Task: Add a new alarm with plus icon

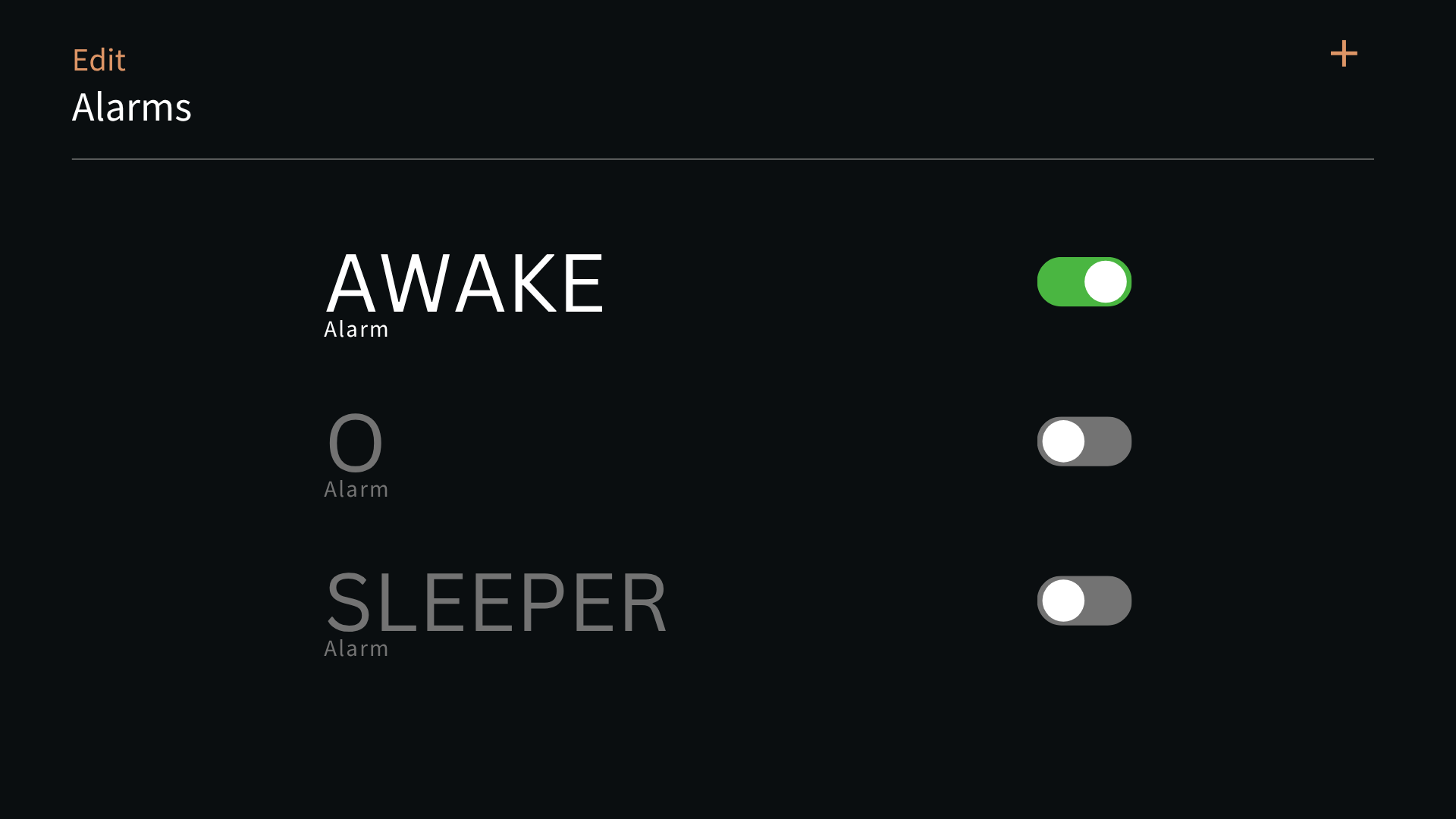Action: (1343, 54)
